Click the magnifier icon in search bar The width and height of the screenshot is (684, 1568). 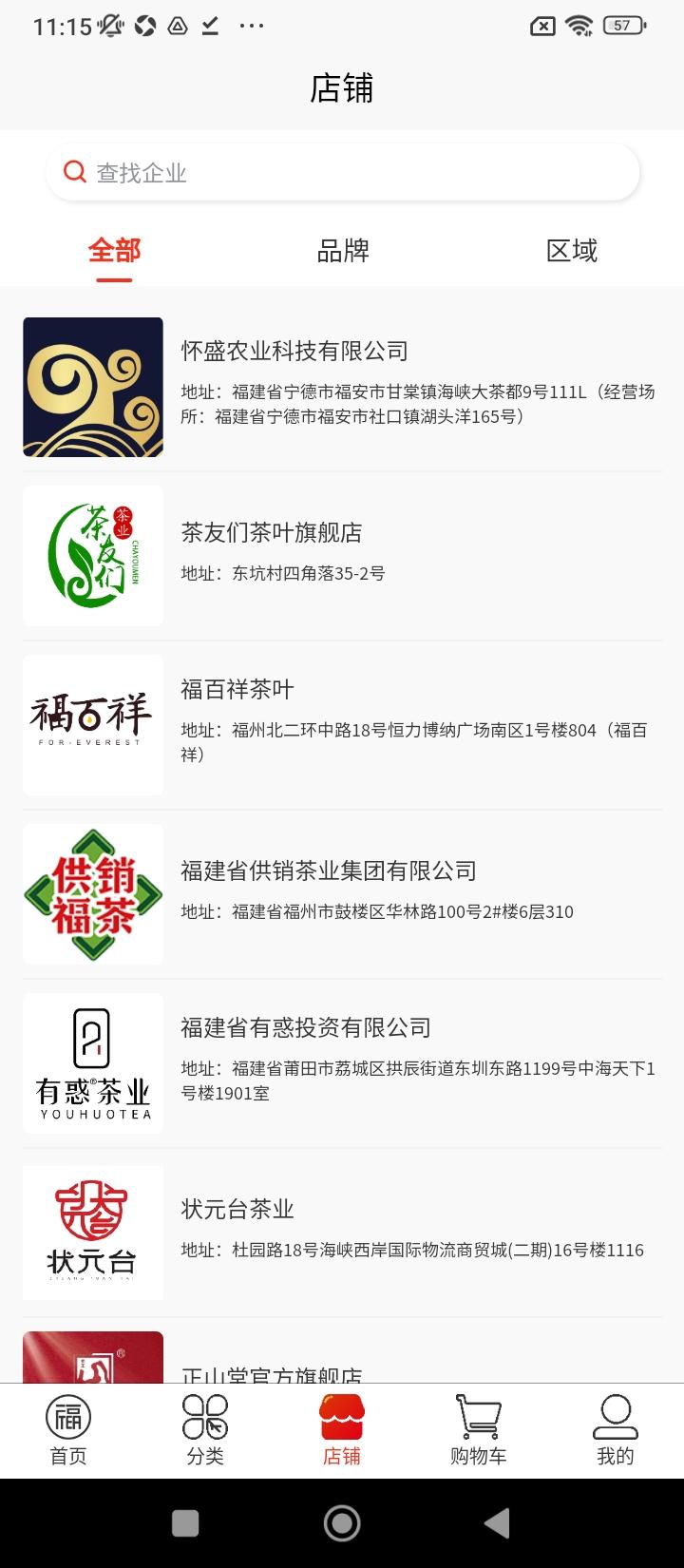pyautogui.click(x=74, y=172)
